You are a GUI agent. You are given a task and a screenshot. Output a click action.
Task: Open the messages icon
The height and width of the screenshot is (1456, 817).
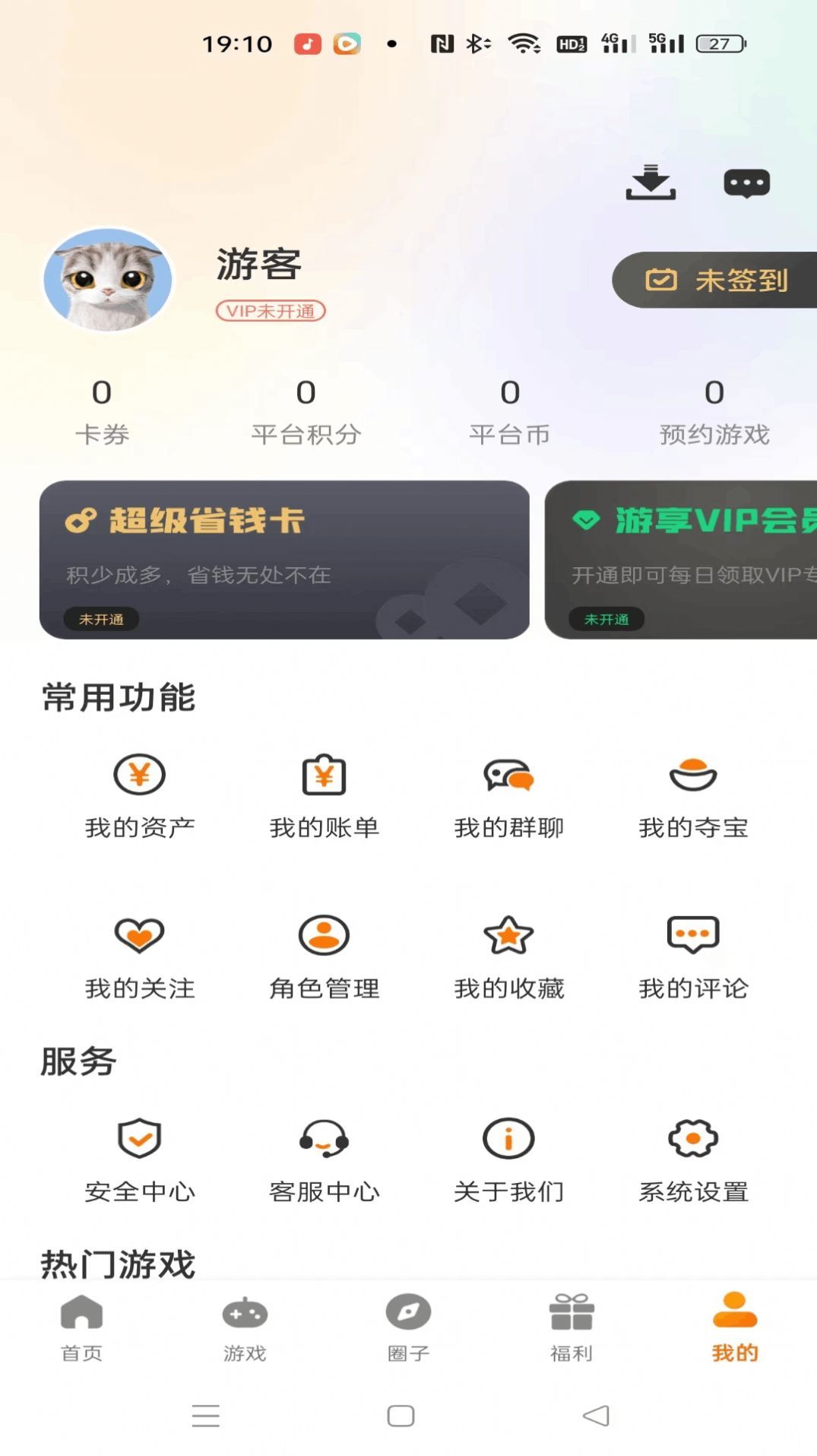746,183
